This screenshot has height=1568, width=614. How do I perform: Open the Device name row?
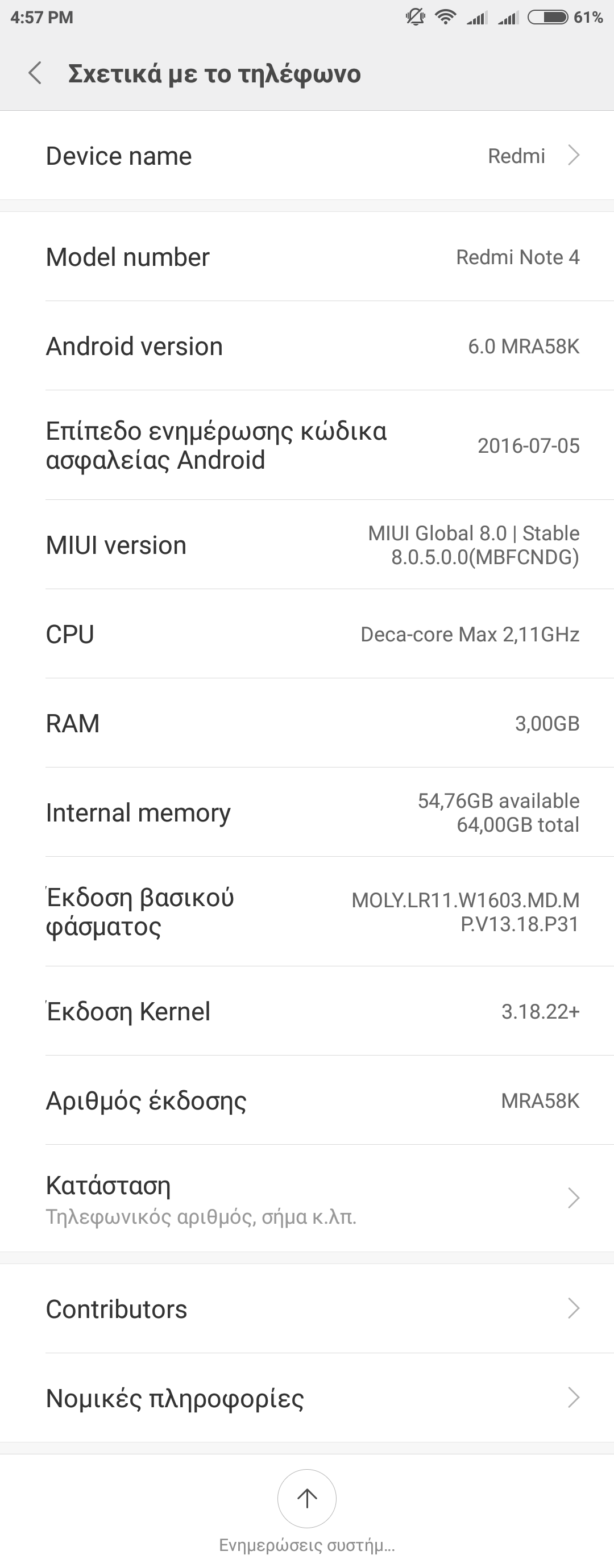307,156
